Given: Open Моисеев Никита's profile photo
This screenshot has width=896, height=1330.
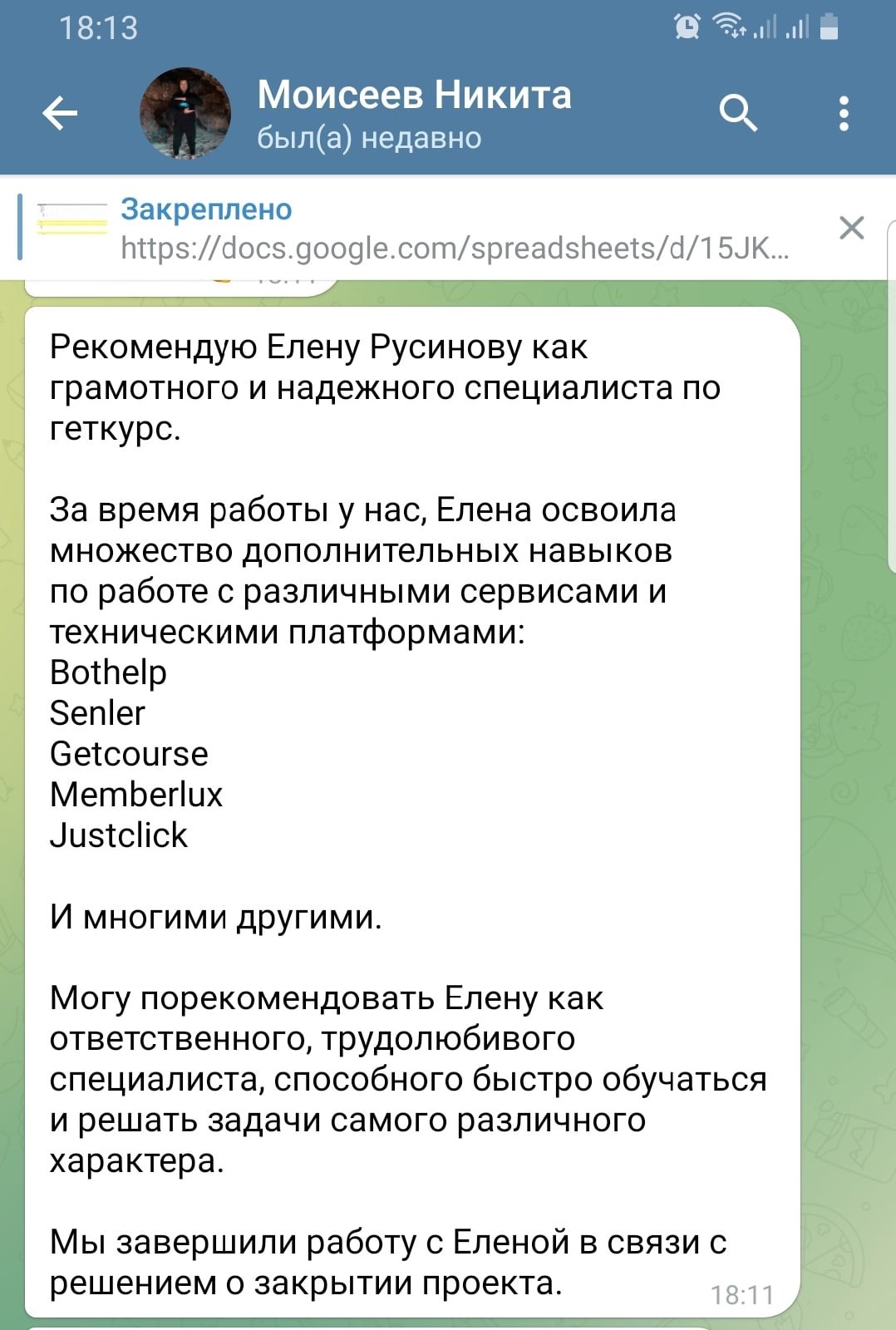Looking at the screenshot, I should [185, 113].
